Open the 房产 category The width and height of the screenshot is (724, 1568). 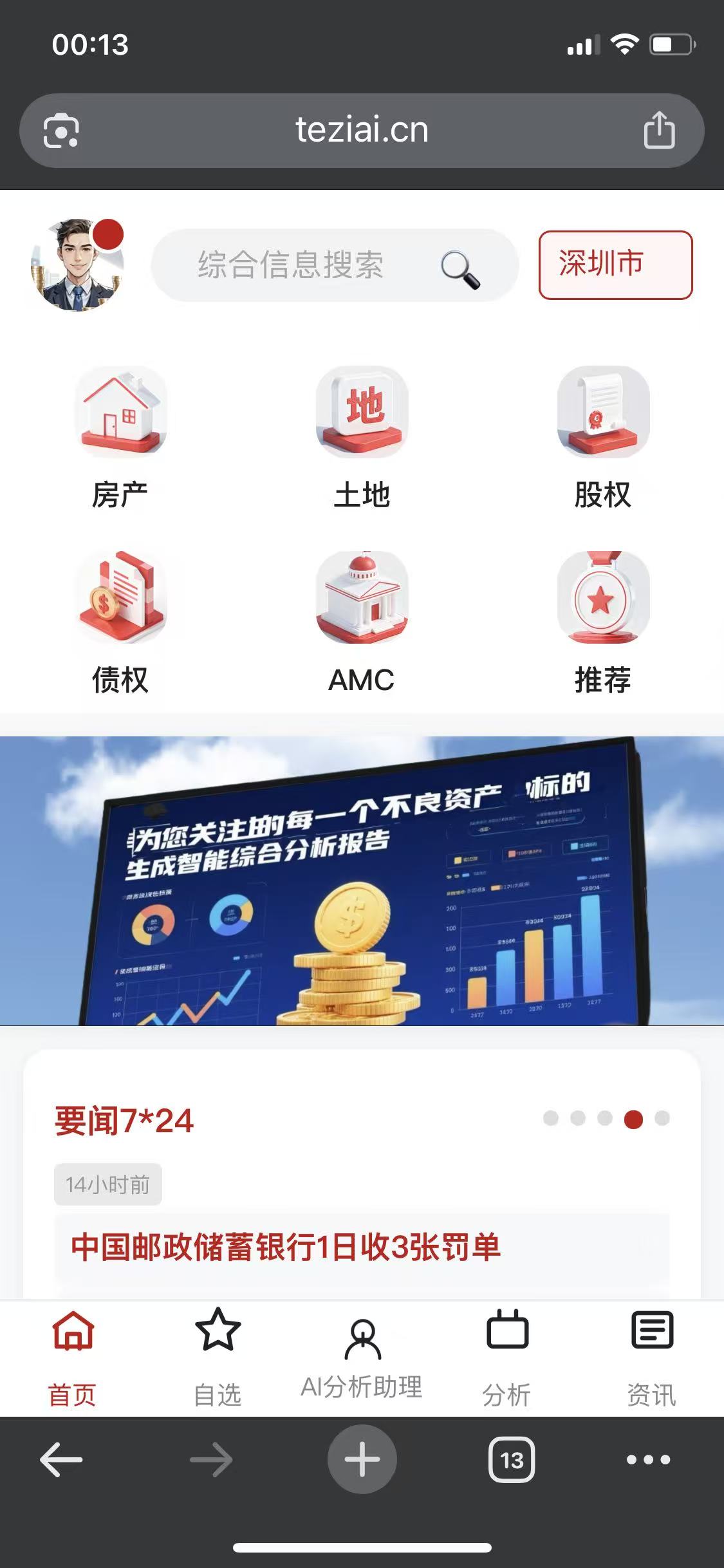point(120,438)
